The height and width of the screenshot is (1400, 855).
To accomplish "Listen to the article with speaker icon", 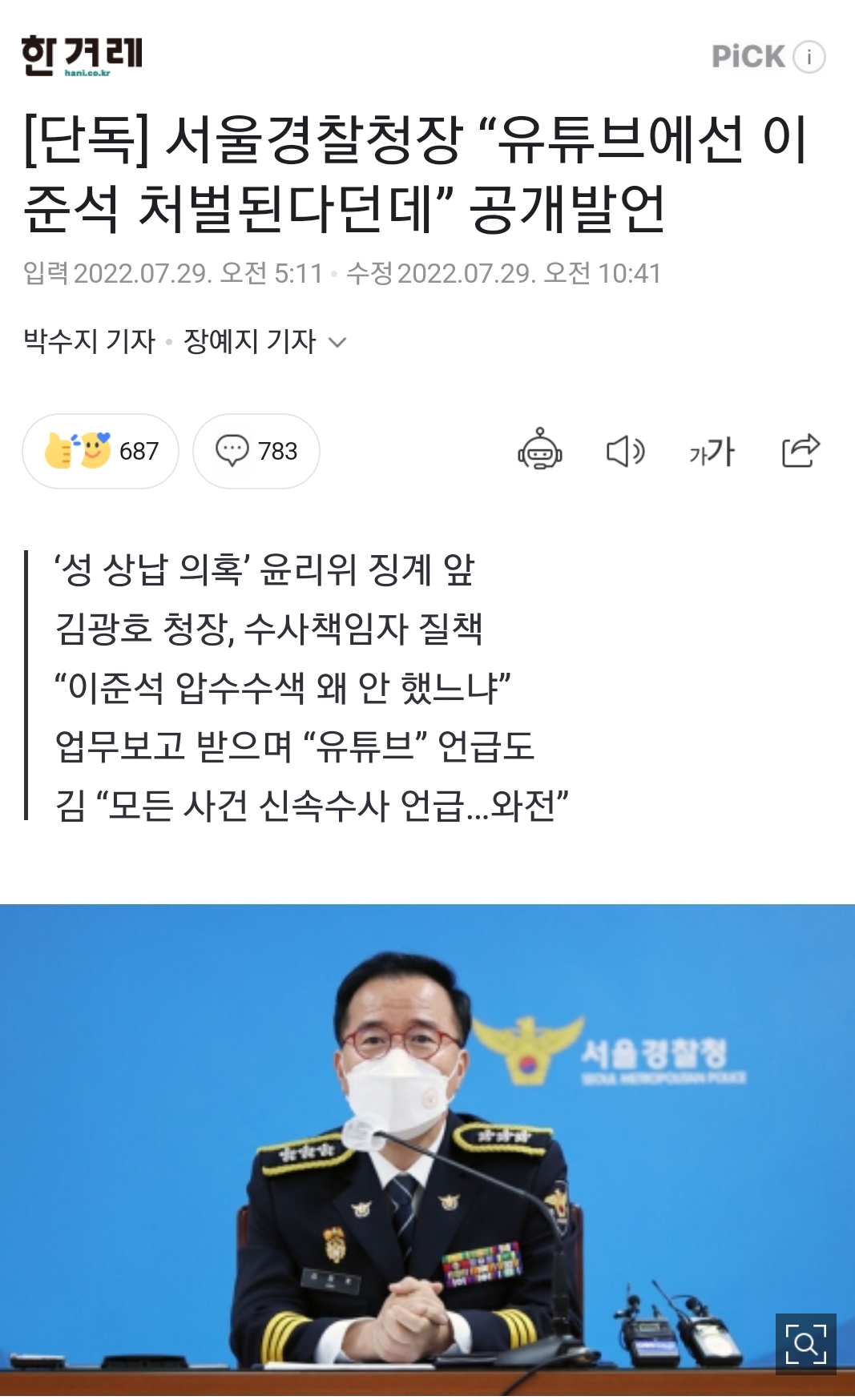I will tap(625, 451).
